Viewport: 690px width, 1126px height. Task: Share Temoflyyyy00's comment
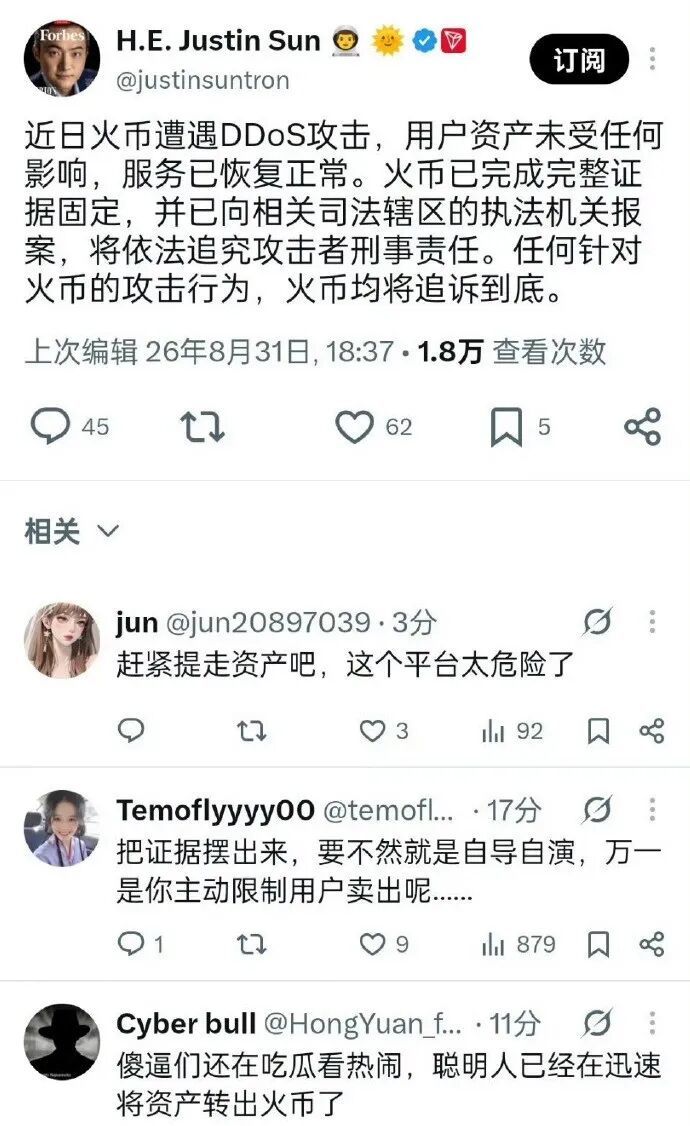[652, 944]
